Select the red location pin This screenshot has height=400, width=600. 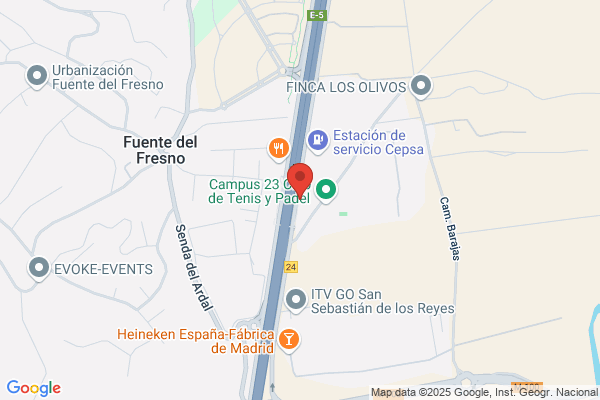tap(300, 181)
